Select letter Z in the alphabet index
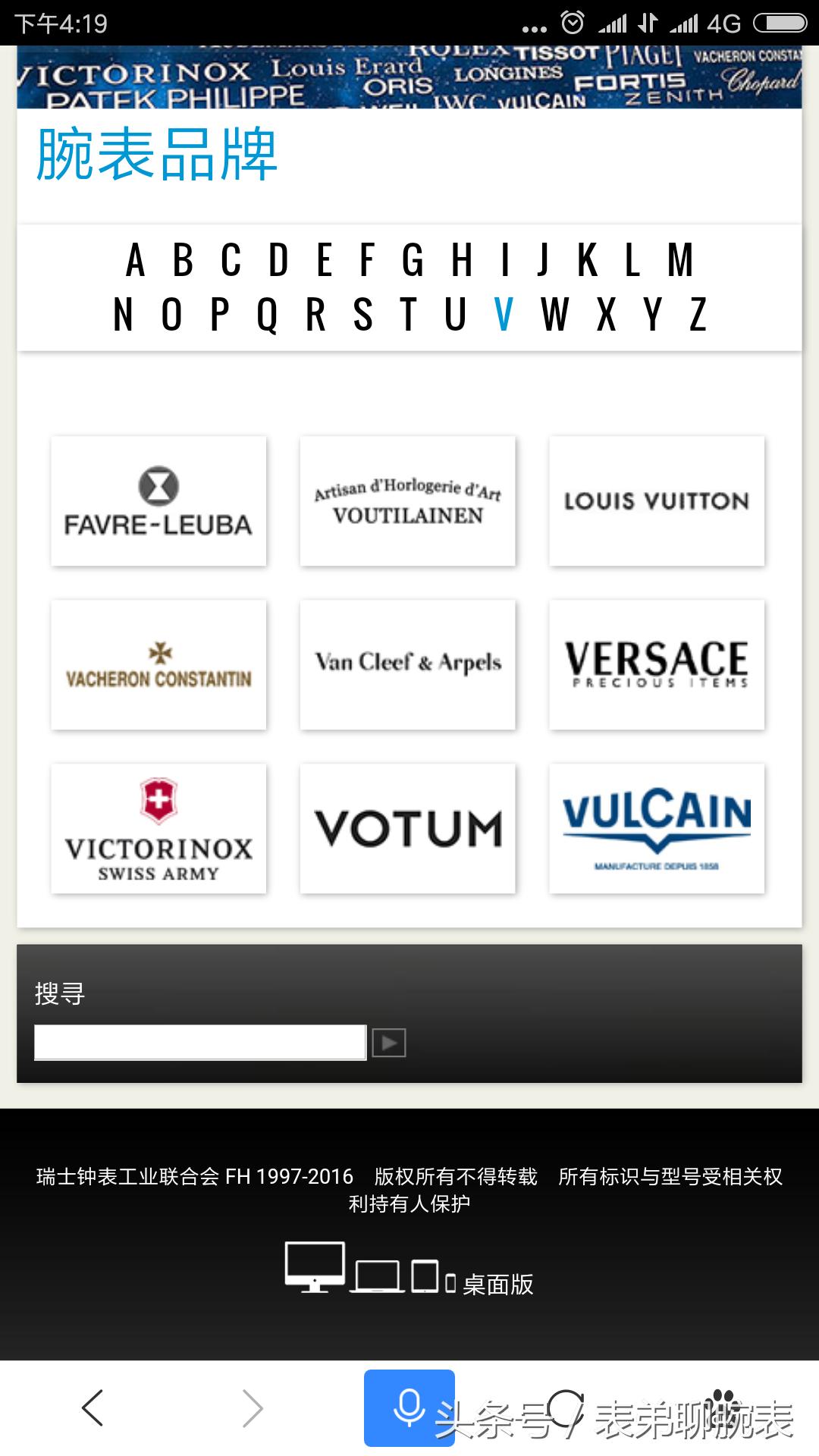 (698, 315)
